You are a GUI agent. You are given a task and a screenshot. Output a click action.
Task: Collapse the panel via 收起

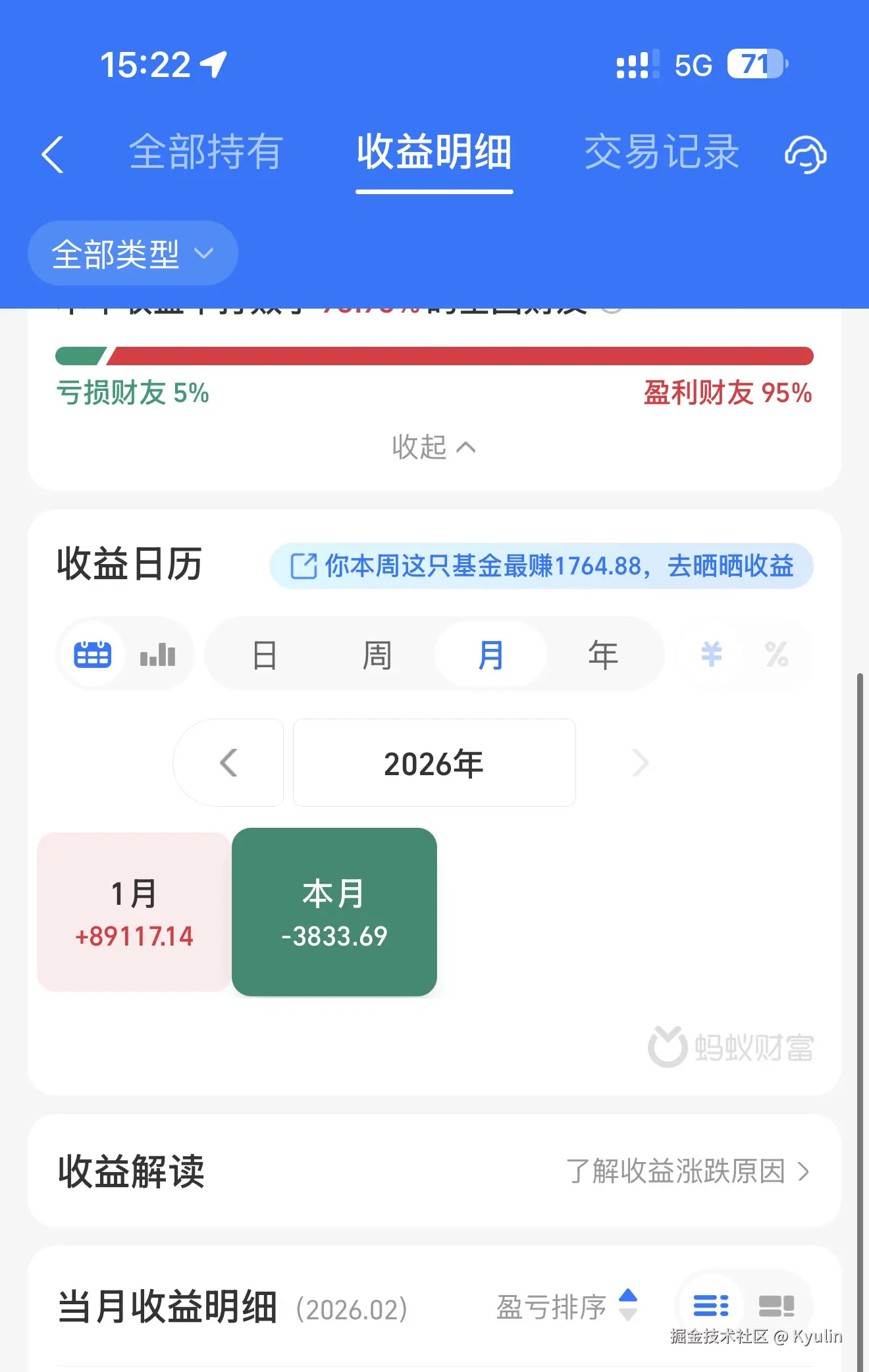click(434, 447)
